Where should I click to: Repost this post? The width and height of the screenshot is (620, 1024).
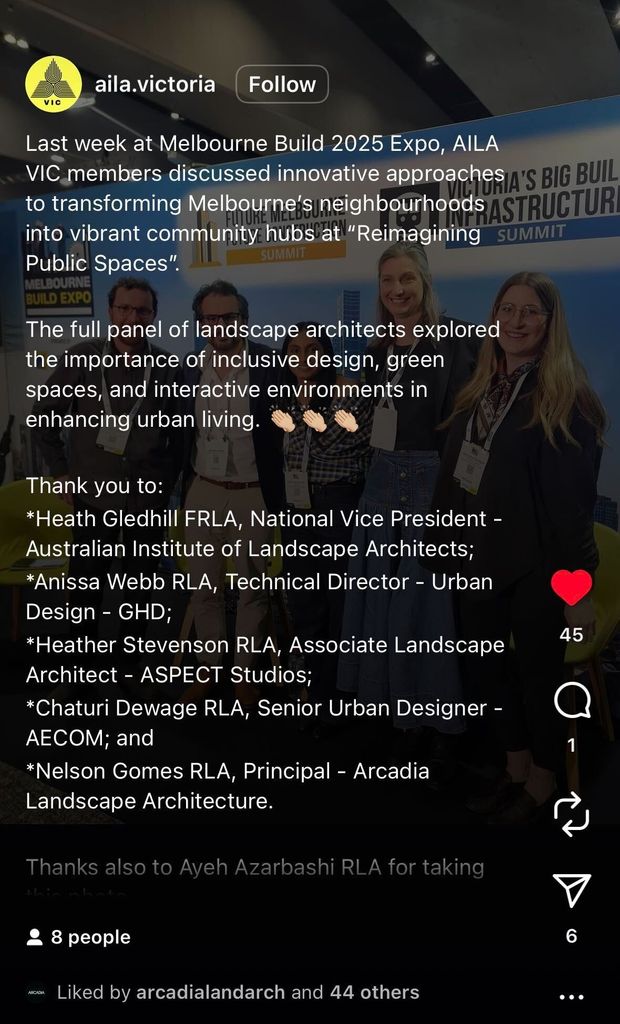[571, 813]
